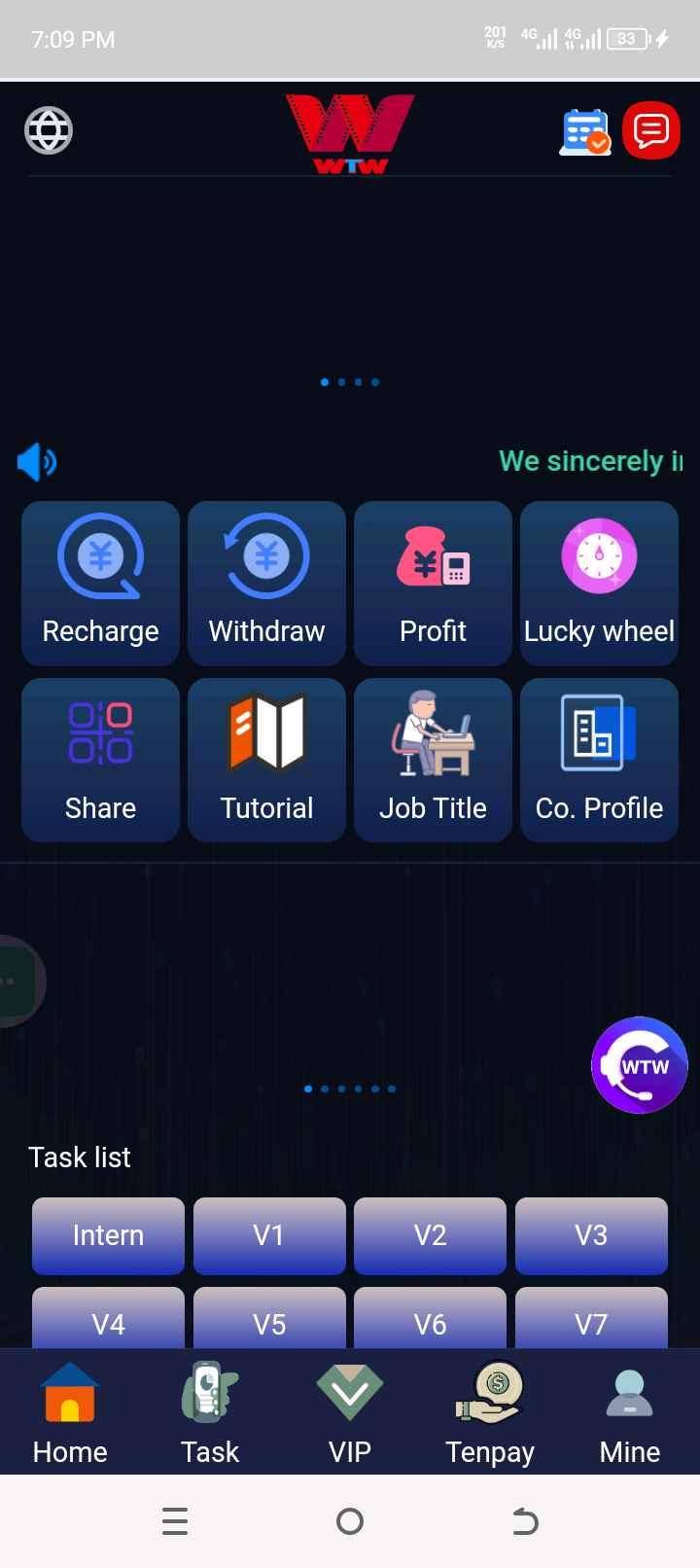The height and width of the screenshot is (1568, 700).
Task: Open the calendar check-in icon
Action: (584, 132)
